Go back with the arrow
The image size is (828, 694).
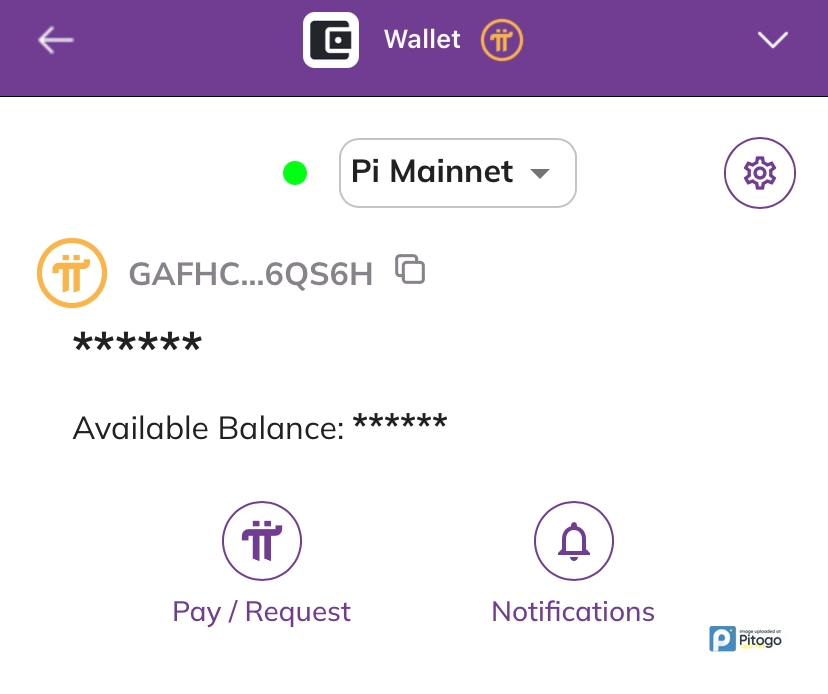pos(56,40)
